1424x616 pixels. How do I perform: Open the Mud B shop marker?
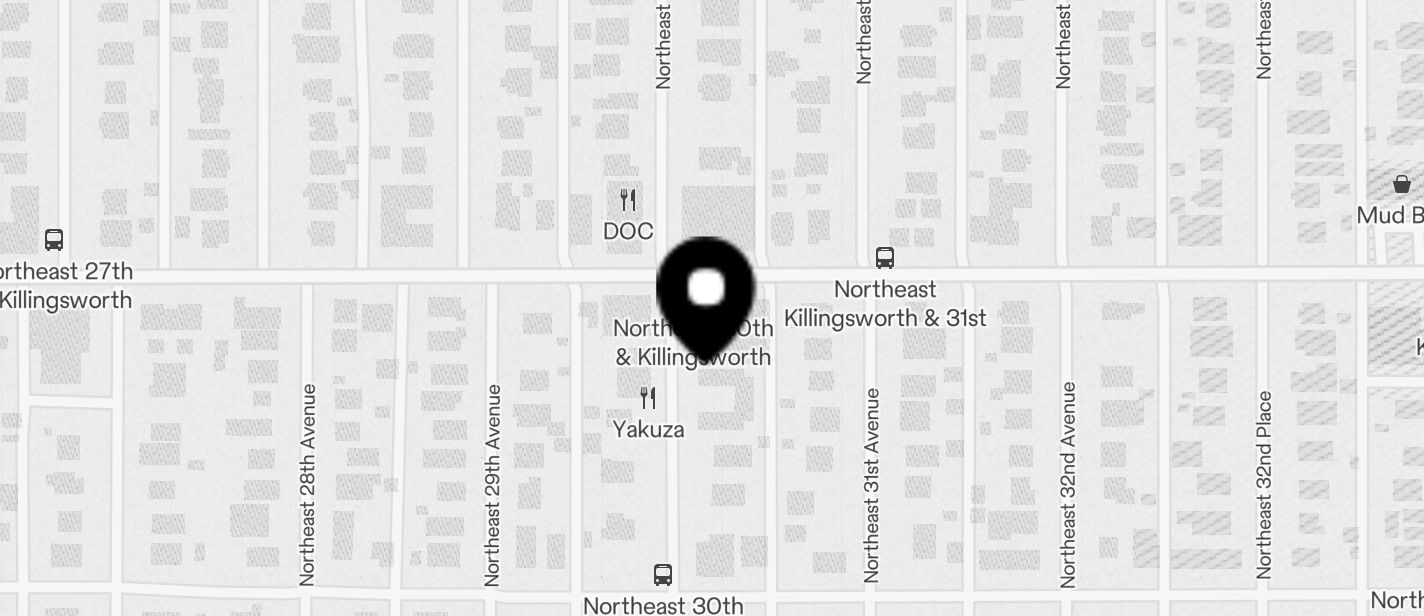(1401, 185)
